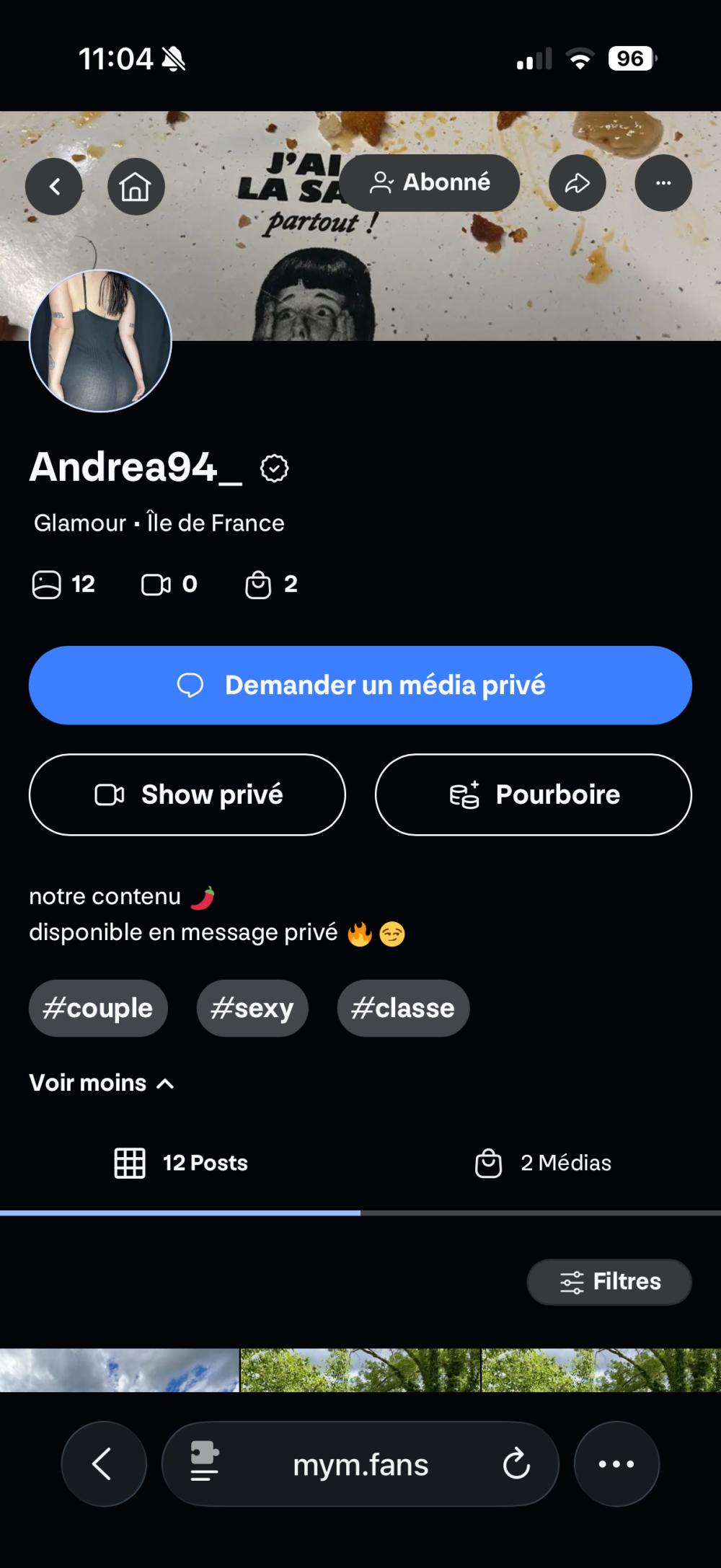The height and width of the screenshot is (1568, 721).
Task: Switch to the 2 Médias tab
Action: [543, 1163]
